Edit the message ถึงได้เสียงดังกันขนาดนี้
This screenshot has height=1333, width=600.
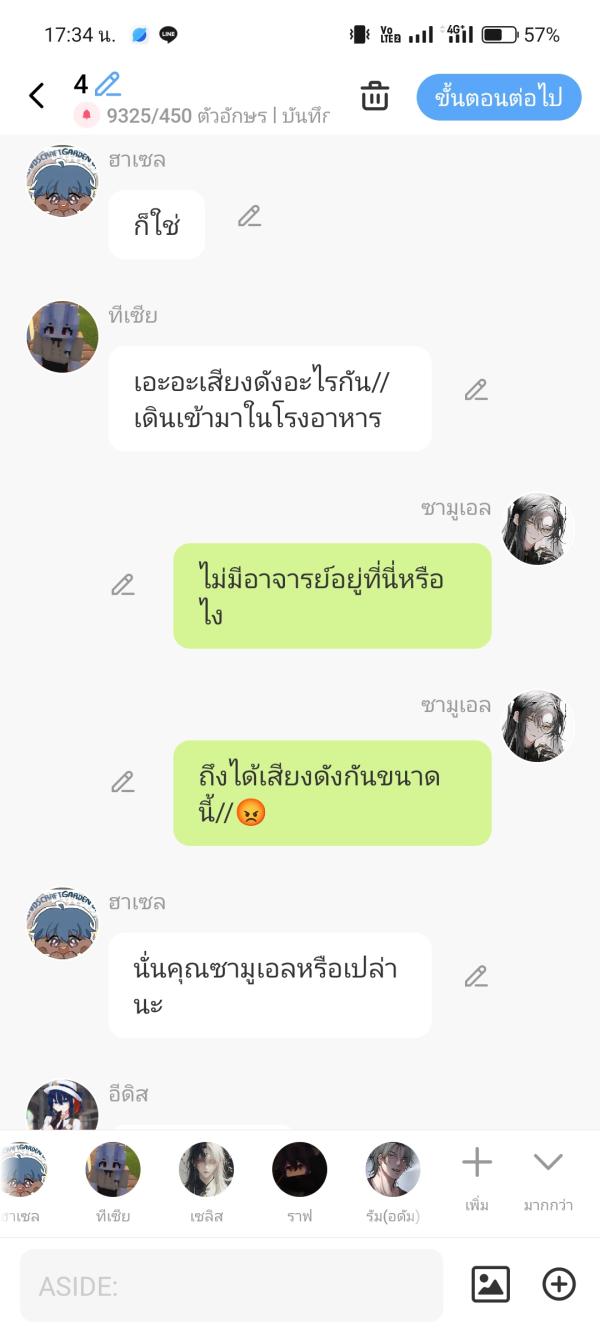123,782
